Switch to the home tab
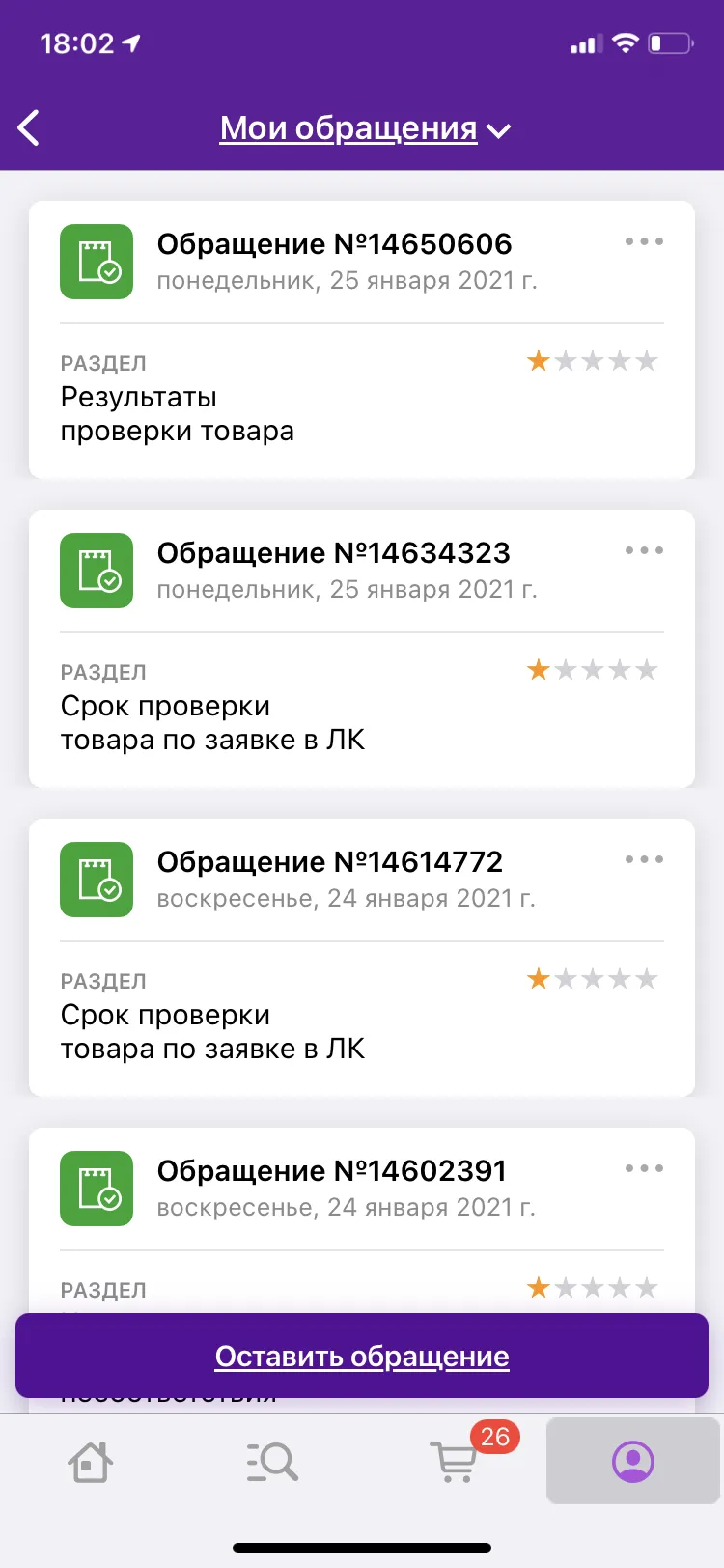 pyautogui.click(x=91, y=1462)
